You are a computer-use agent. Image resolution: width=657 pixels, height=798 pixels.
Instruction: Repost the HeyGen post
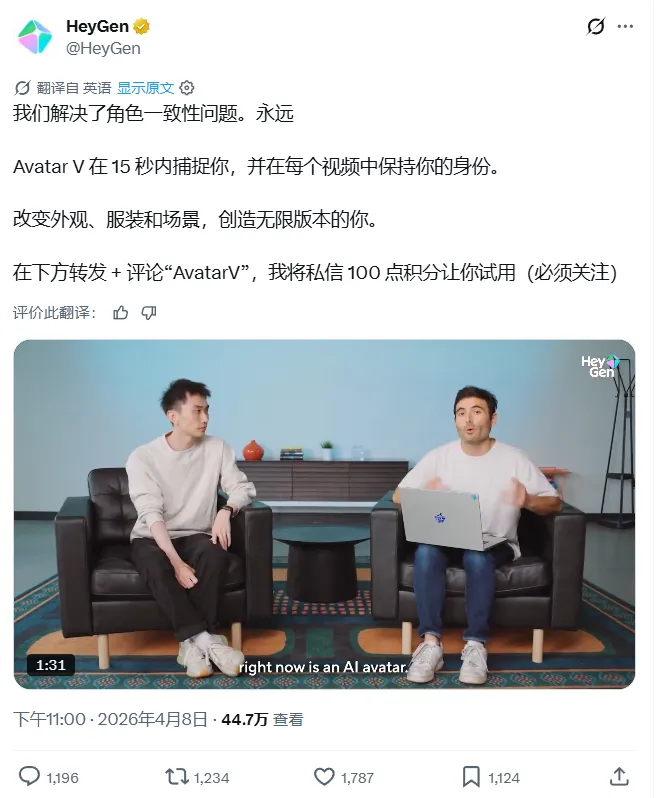pos(175,776)
